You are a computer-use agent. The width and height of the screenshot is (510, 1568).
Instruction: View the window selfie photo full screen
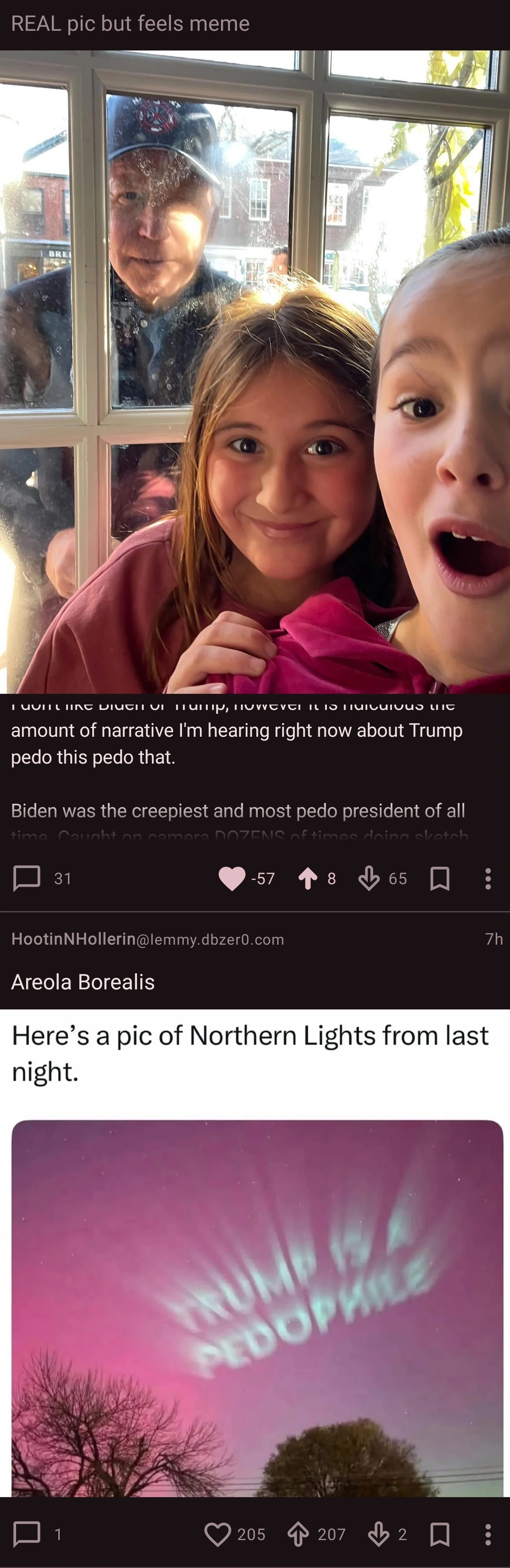(x=255, y=371)
